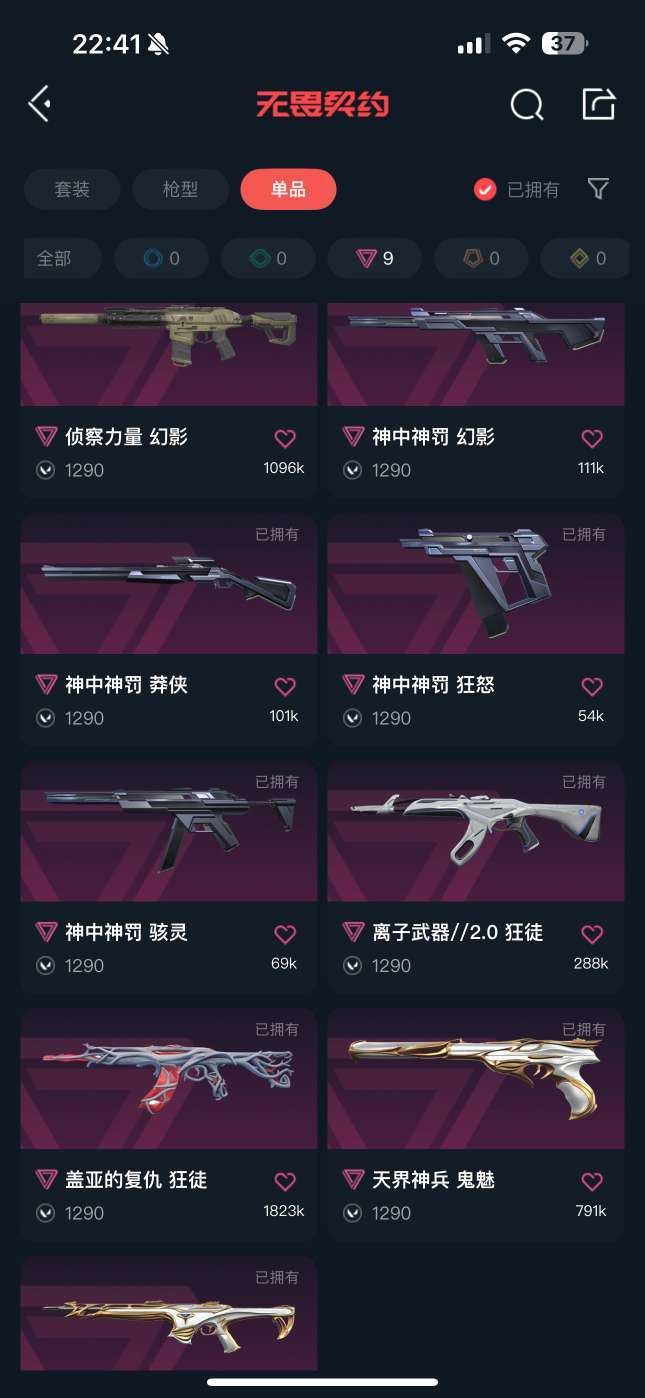The width and height of the screenshot is (645, 1398).
Task: Switch to the 枪型 tab
Action: coord(180,189)
